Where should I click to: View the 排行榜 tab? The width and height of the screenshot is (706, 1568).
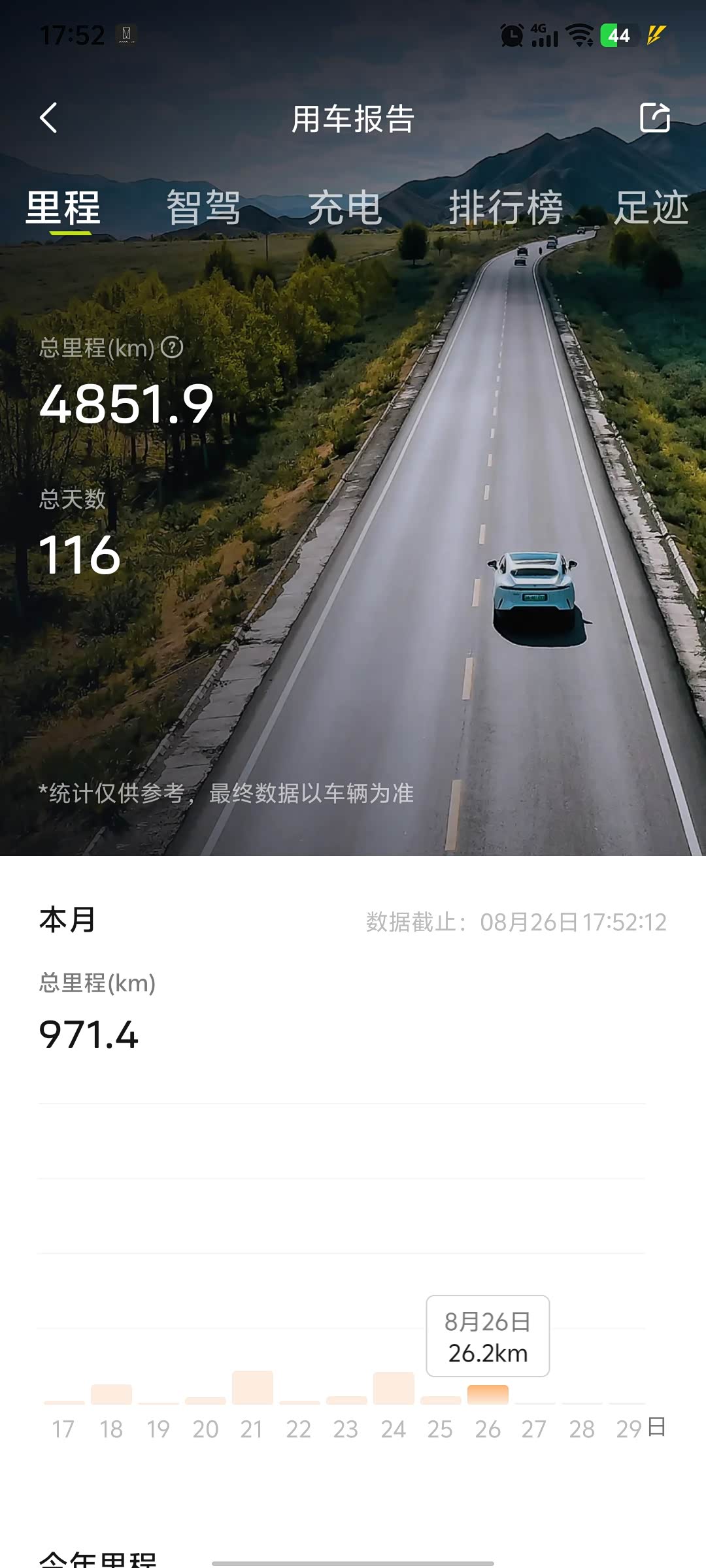coord(505,208)
